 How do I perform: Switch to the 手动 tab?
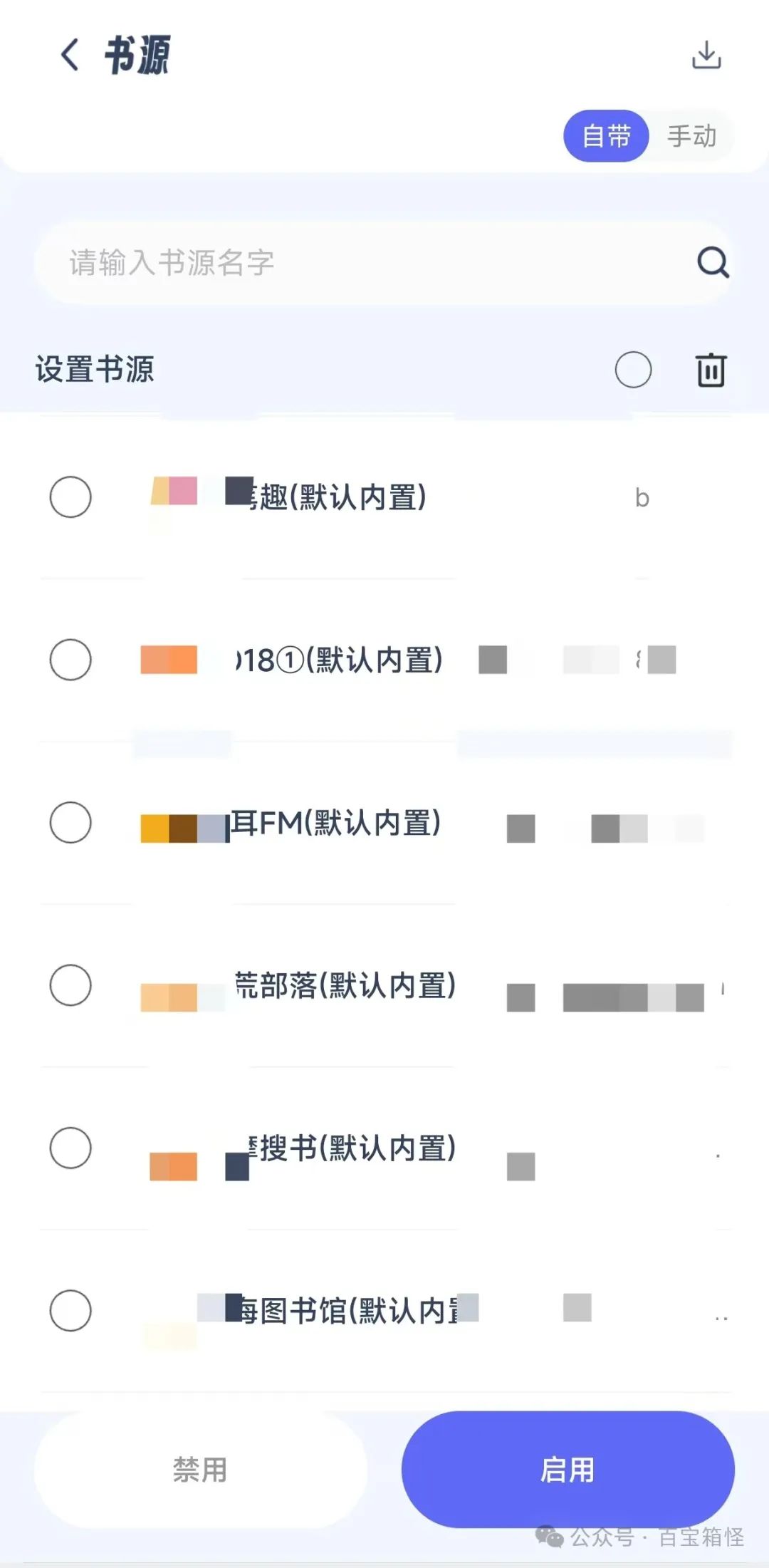click(x=691, y=136)
